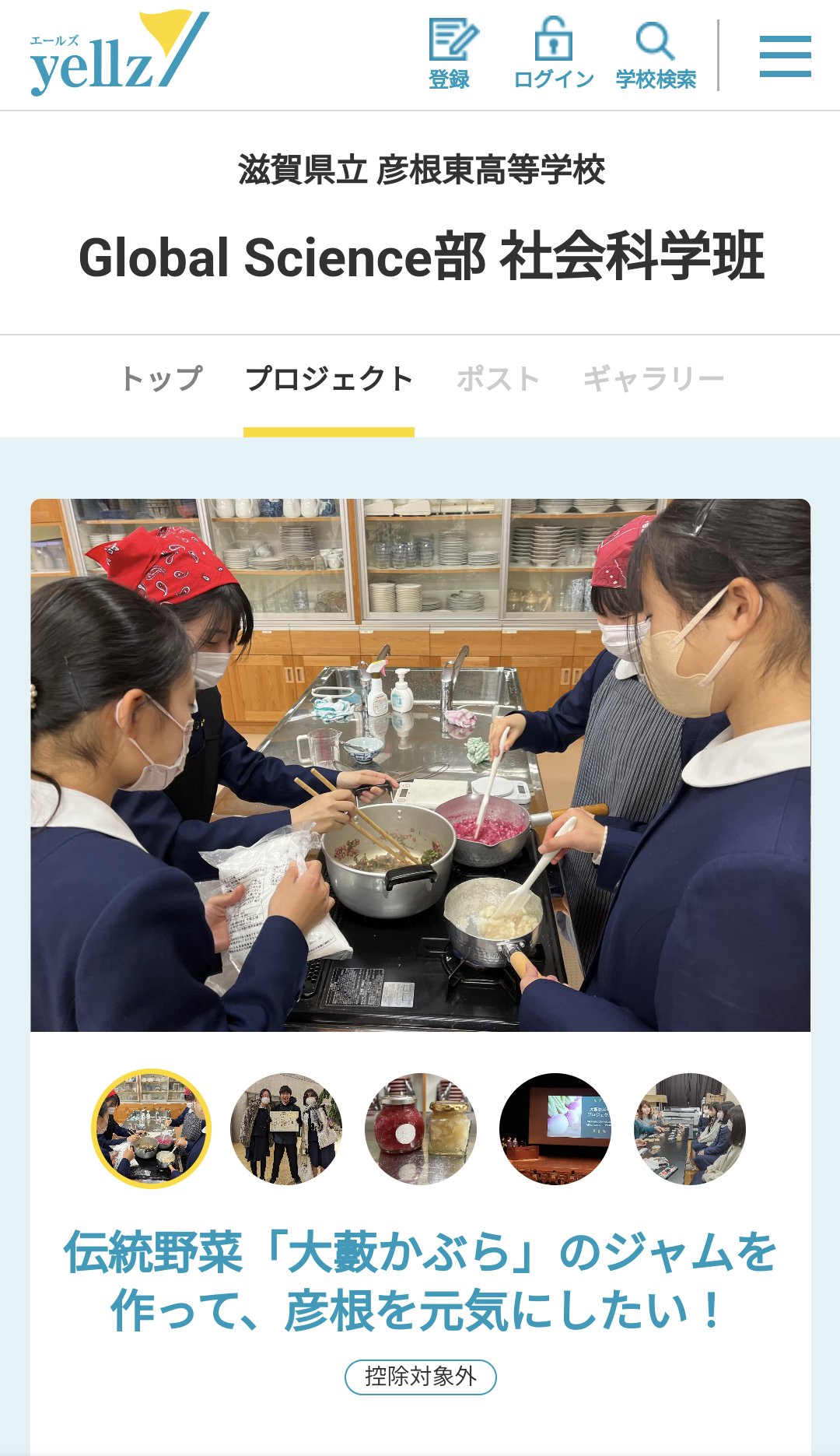
Task: Show the jam jars thumbnail
Action: (421, 1128)
